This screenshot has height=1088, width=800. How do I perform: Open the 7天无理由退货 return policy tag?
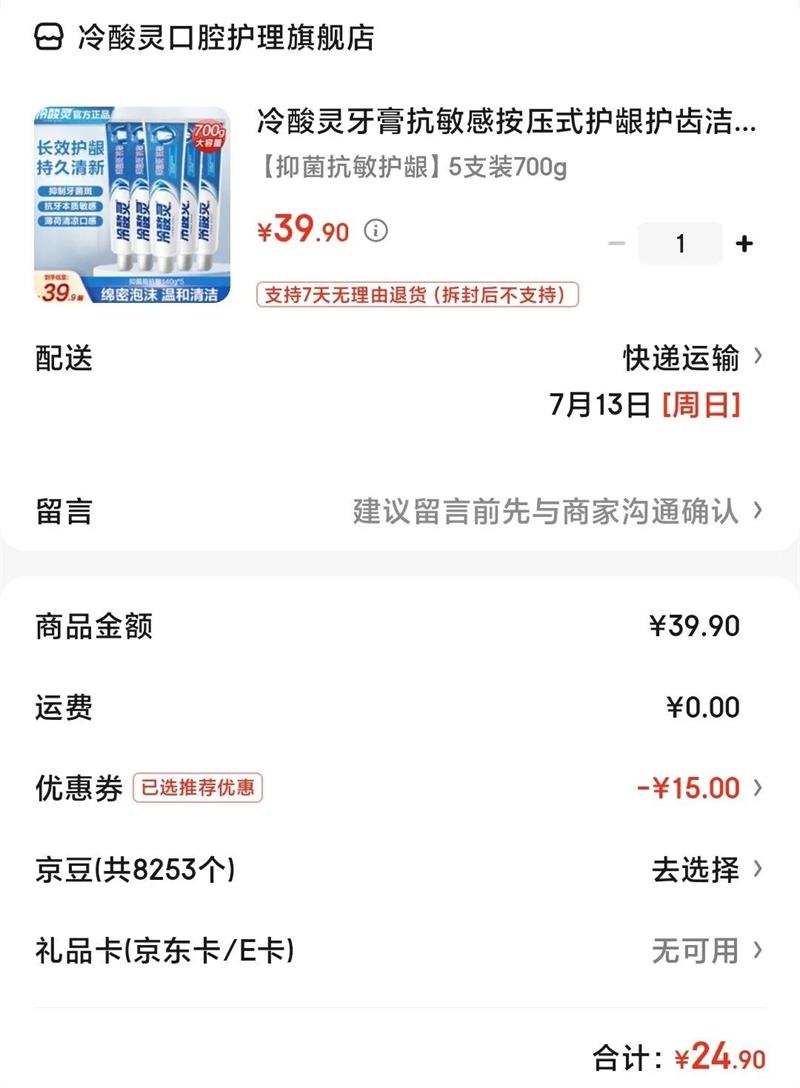point(417,295)
